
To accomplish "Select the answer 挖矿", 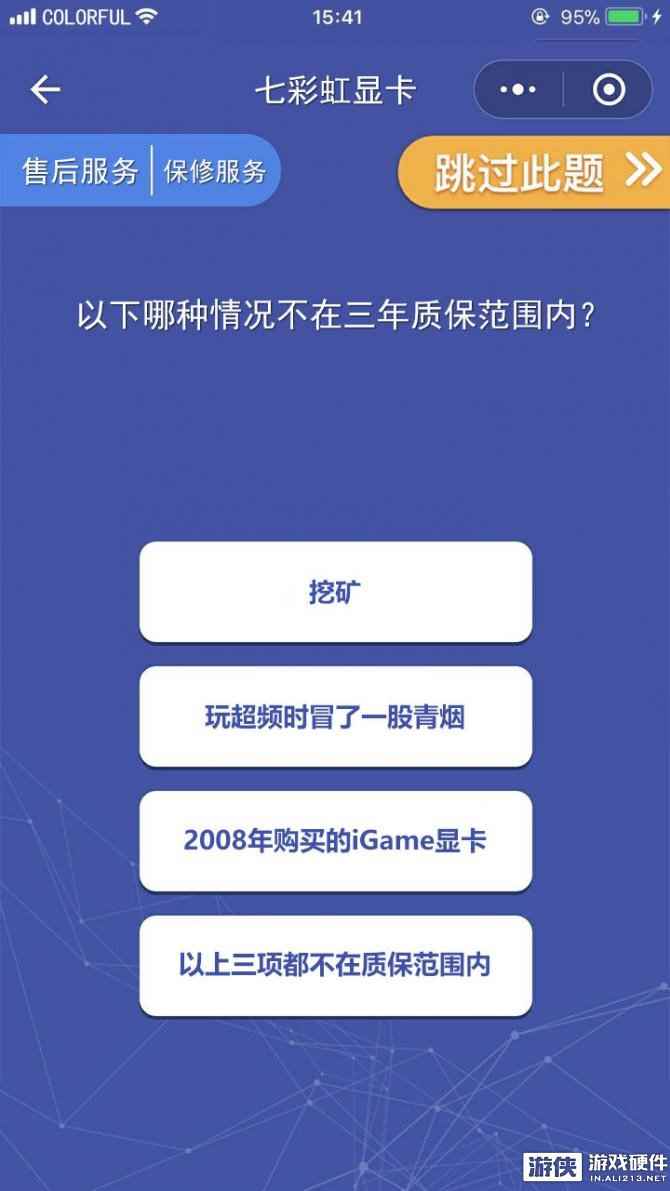I will pos(335,592).
